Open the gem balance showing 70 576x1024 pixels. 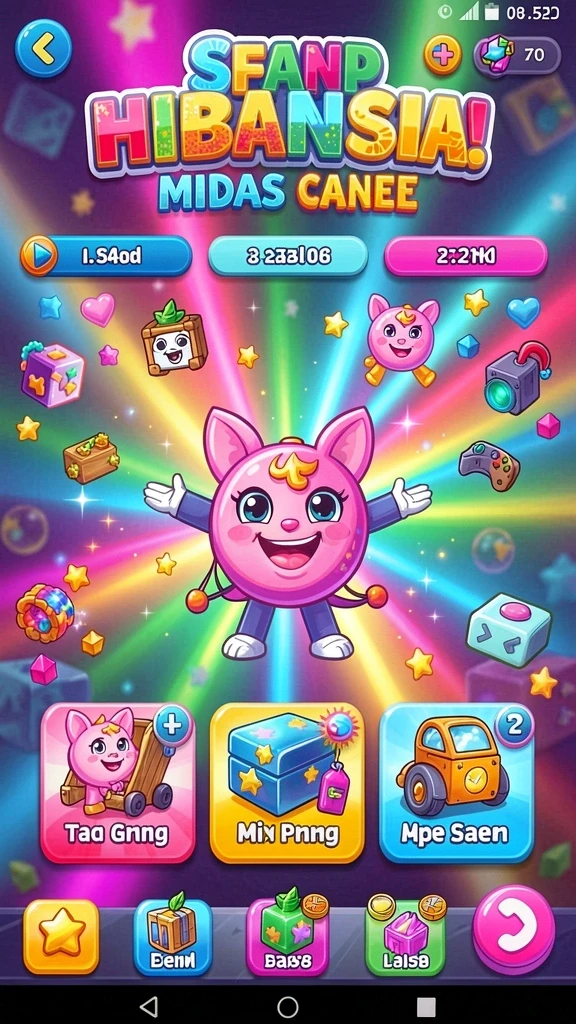click(x=517, y=55)
